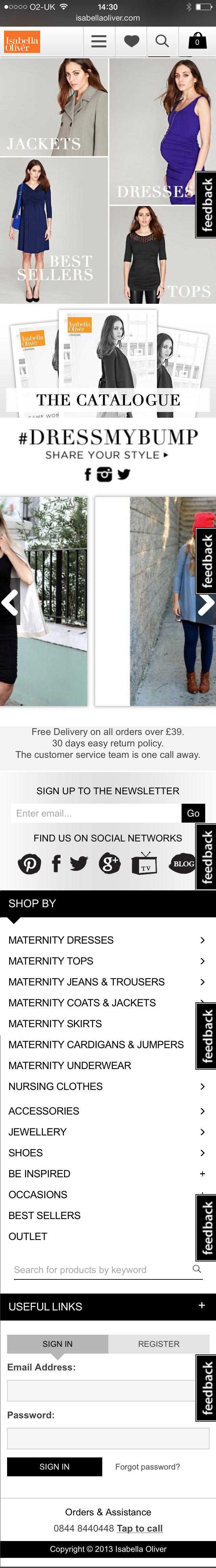
Task: Expand the Be Inspired section
Action: click(x=202, y=1173)
